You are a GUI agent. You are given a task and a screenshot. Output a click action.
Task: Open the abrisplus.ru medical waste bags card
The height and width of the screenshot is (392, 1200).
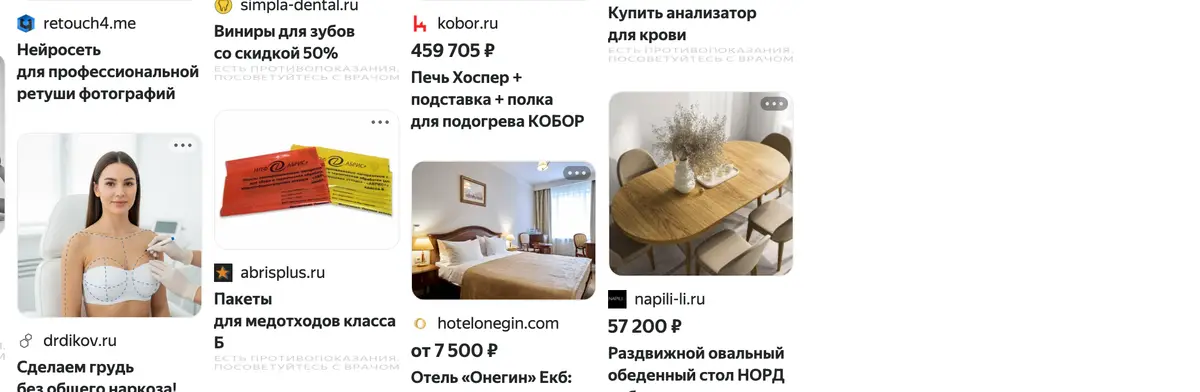click(306, 180)
